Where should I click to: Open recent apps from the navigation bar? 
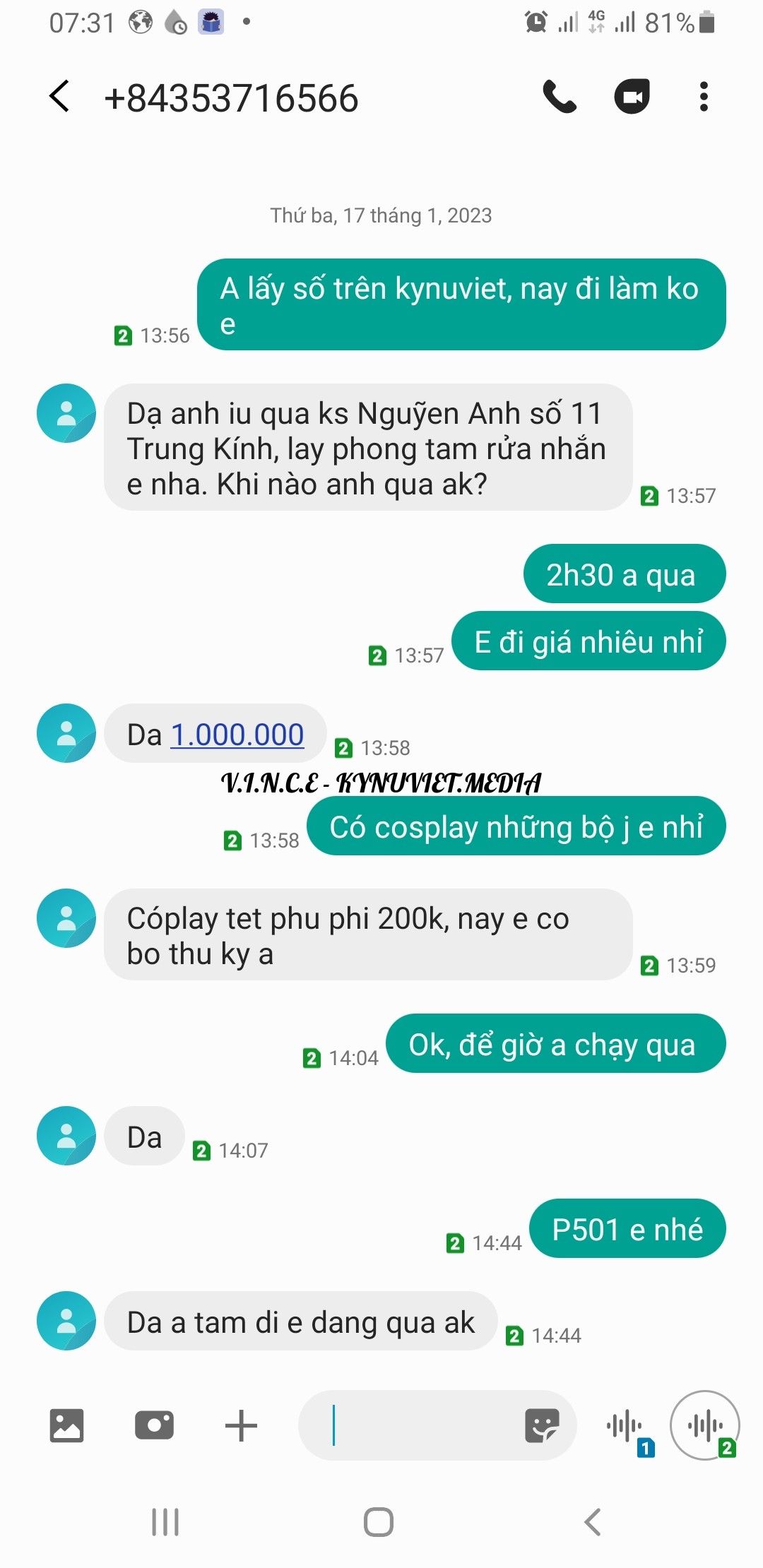click(165, 1522)
